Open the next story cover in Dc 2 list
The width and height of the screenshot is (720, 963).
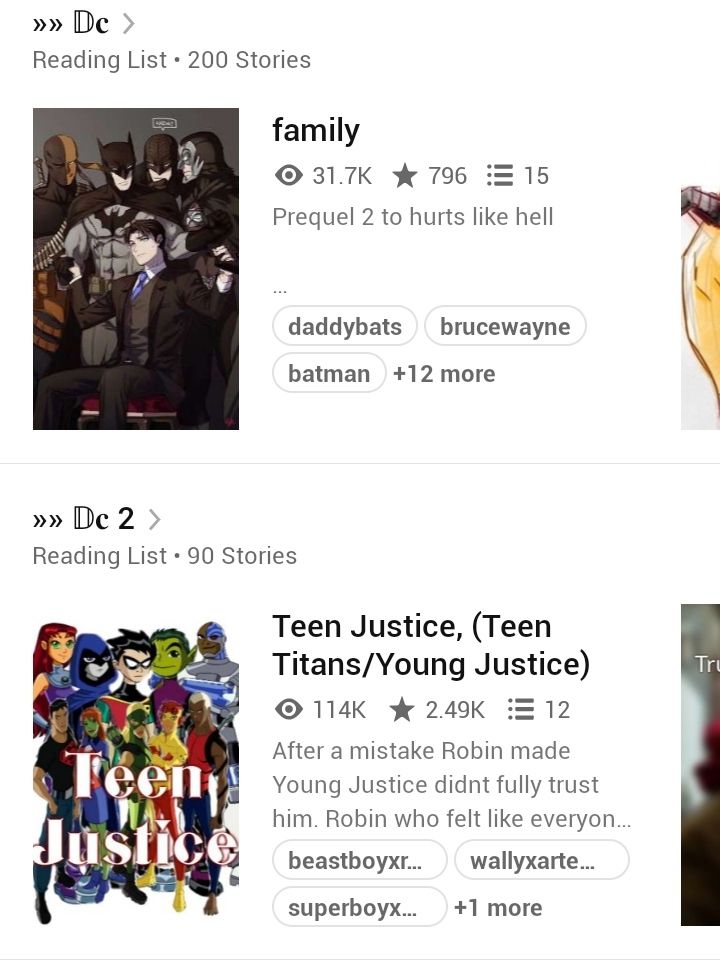(x=701, y=765)
